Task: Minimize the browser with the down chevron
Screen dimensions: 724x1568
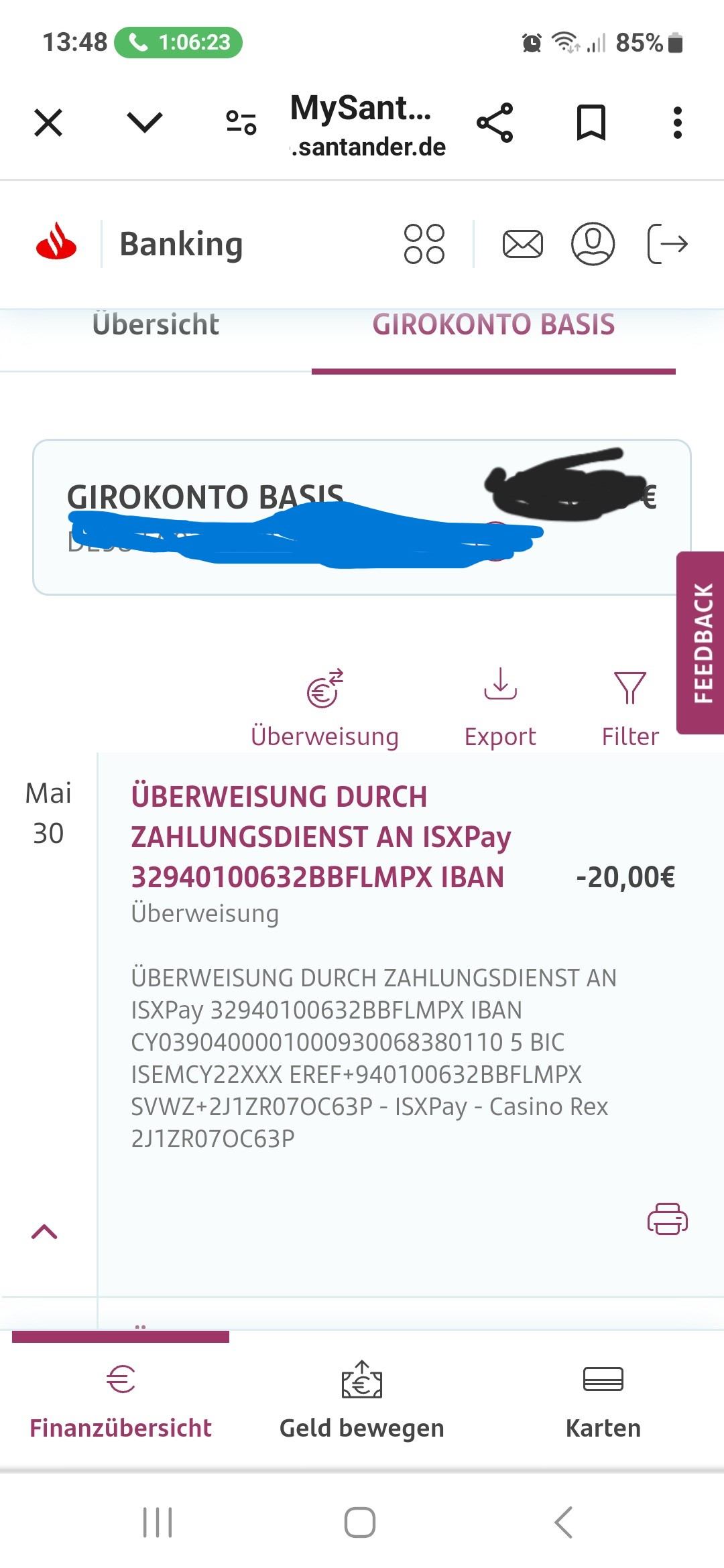Action: coord(144,123)
